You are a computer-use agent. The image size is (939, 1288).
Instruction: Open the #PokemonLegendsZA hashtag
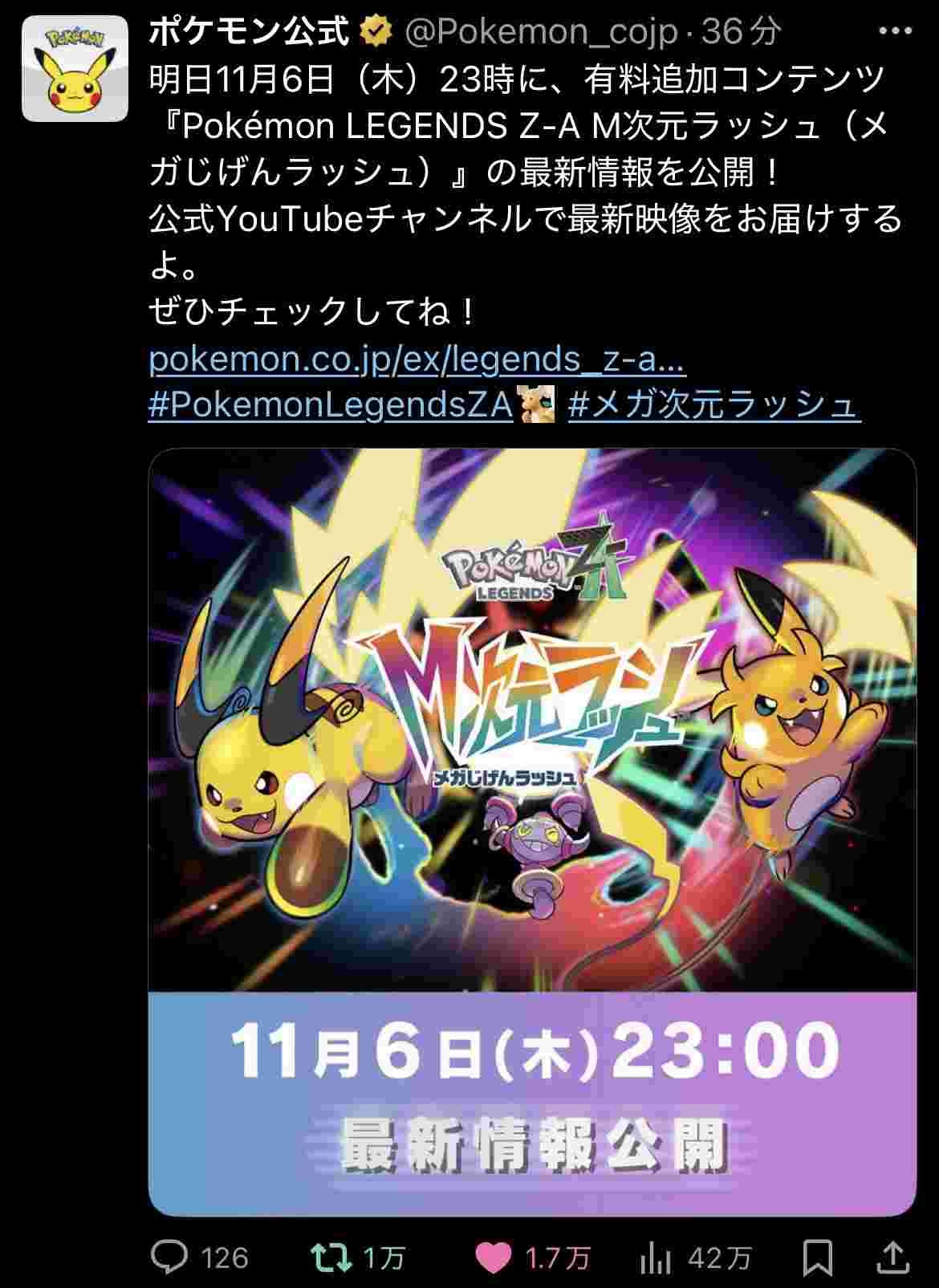pyautogui.click(x=331, y=404)
